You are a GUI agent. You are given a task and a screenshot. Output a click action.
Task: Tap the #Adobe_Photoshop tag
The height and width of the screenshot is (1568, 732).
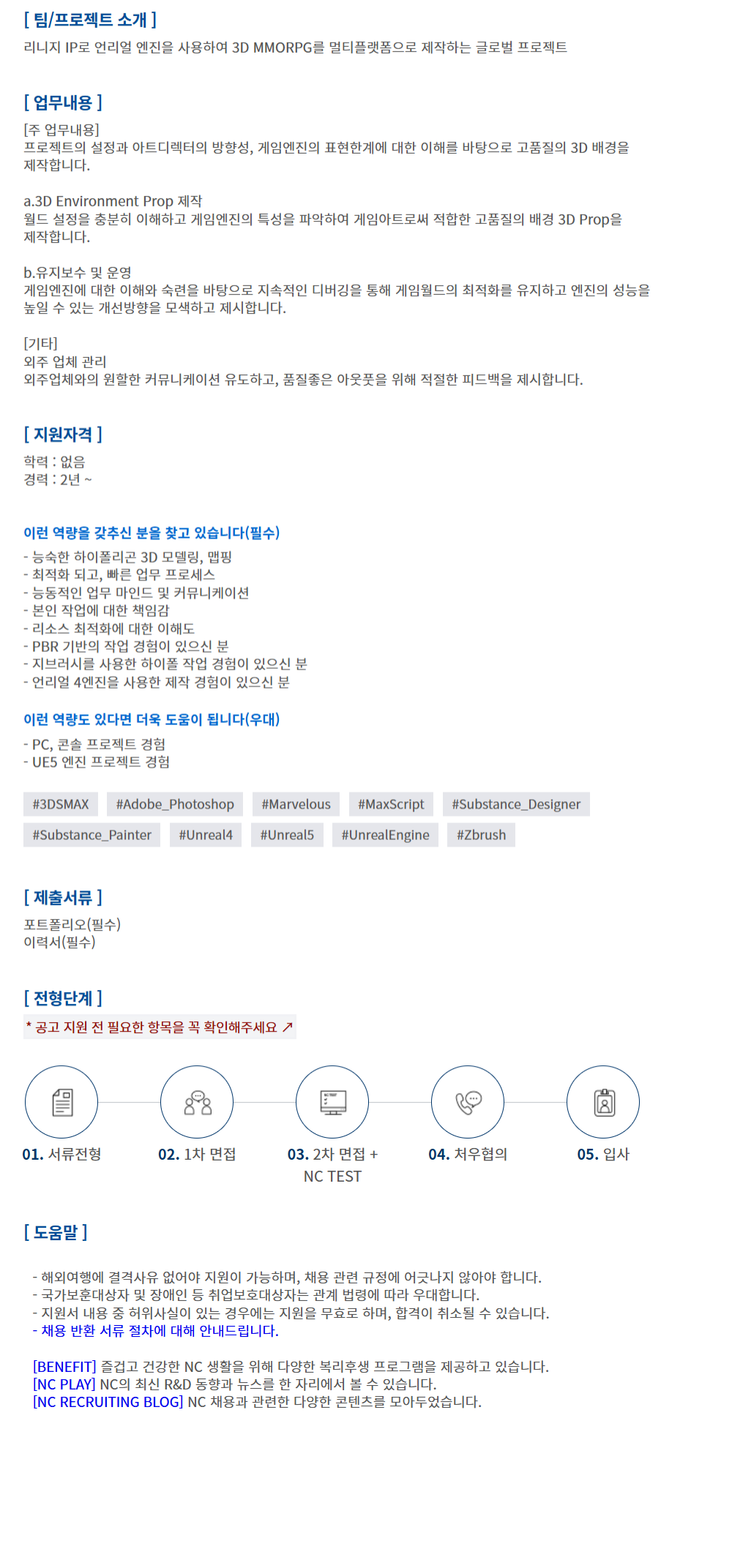[175, 804]
